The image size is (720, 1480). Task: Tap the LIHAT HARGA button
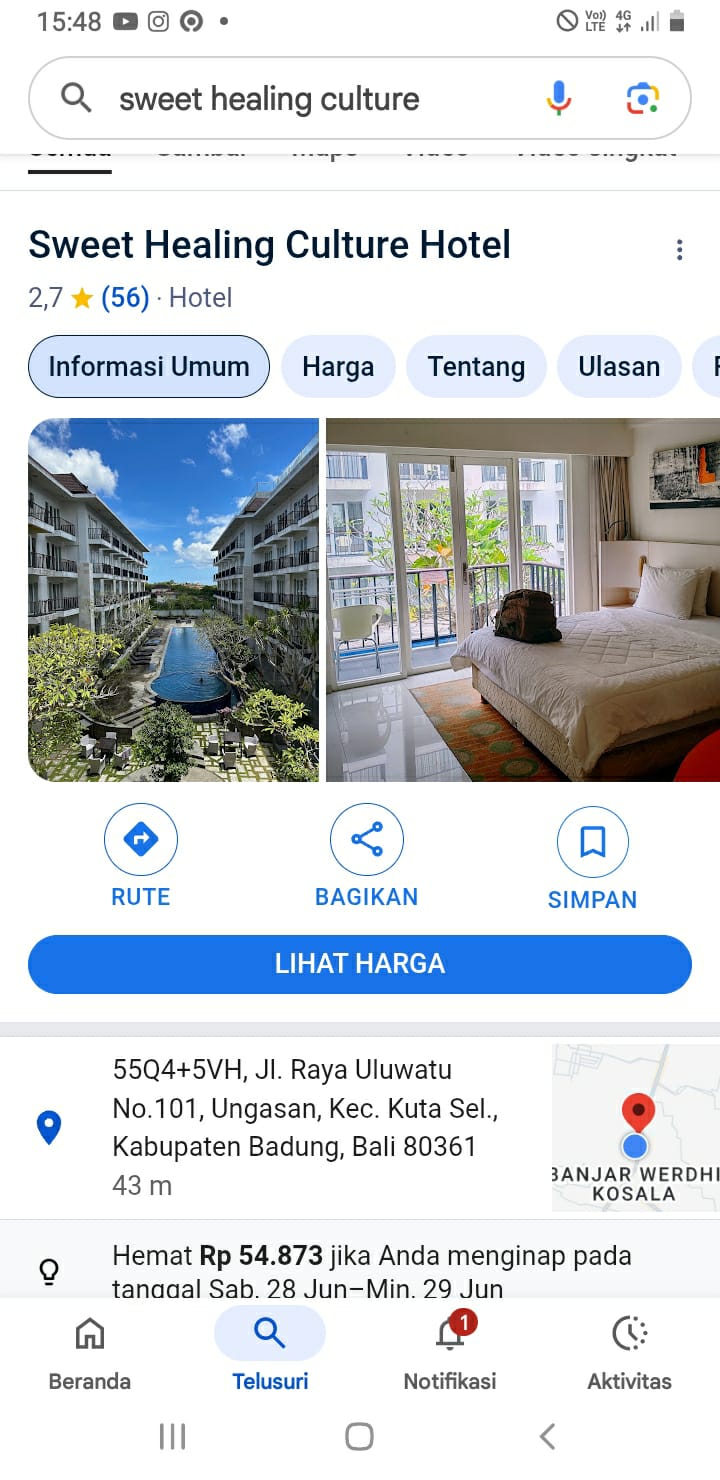tap(360, 964)
